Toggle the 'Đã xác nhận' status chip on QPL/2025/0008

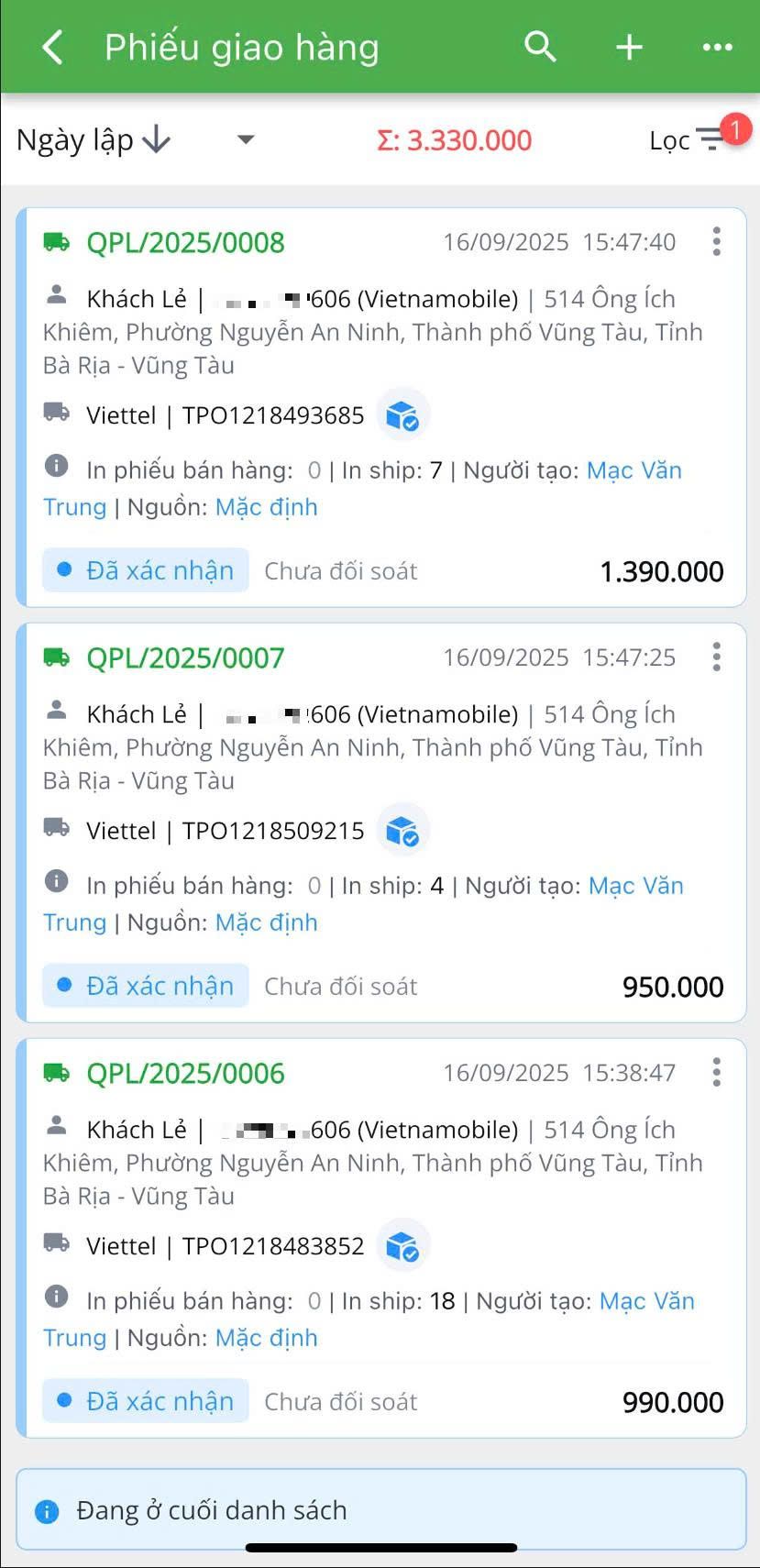145,569
